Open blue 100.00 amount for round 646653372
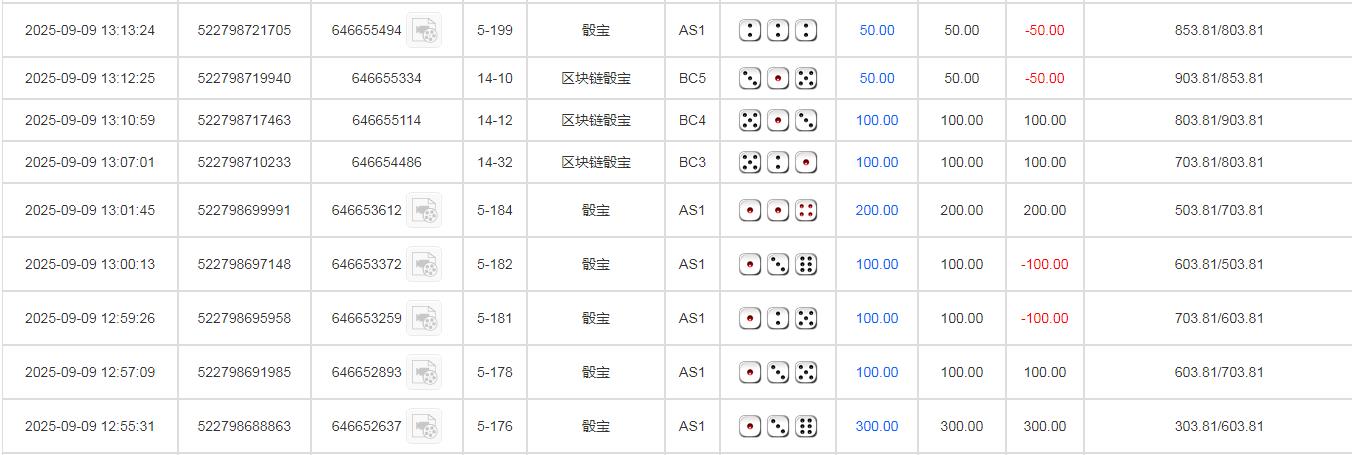 876,265
